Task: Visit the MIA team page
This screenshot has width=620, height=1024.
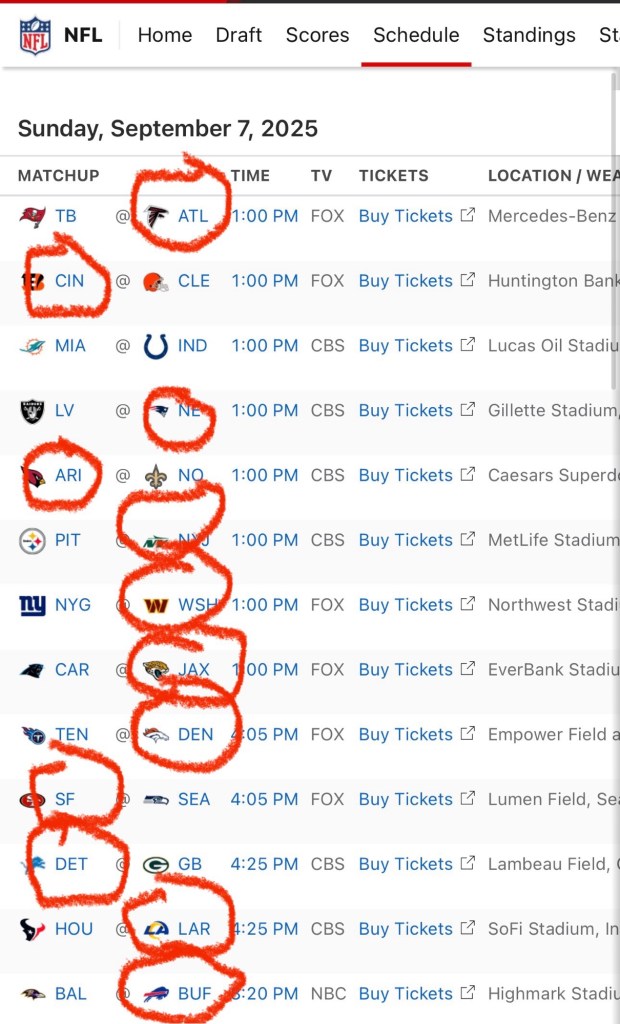Action: click(x=70, y=346)
